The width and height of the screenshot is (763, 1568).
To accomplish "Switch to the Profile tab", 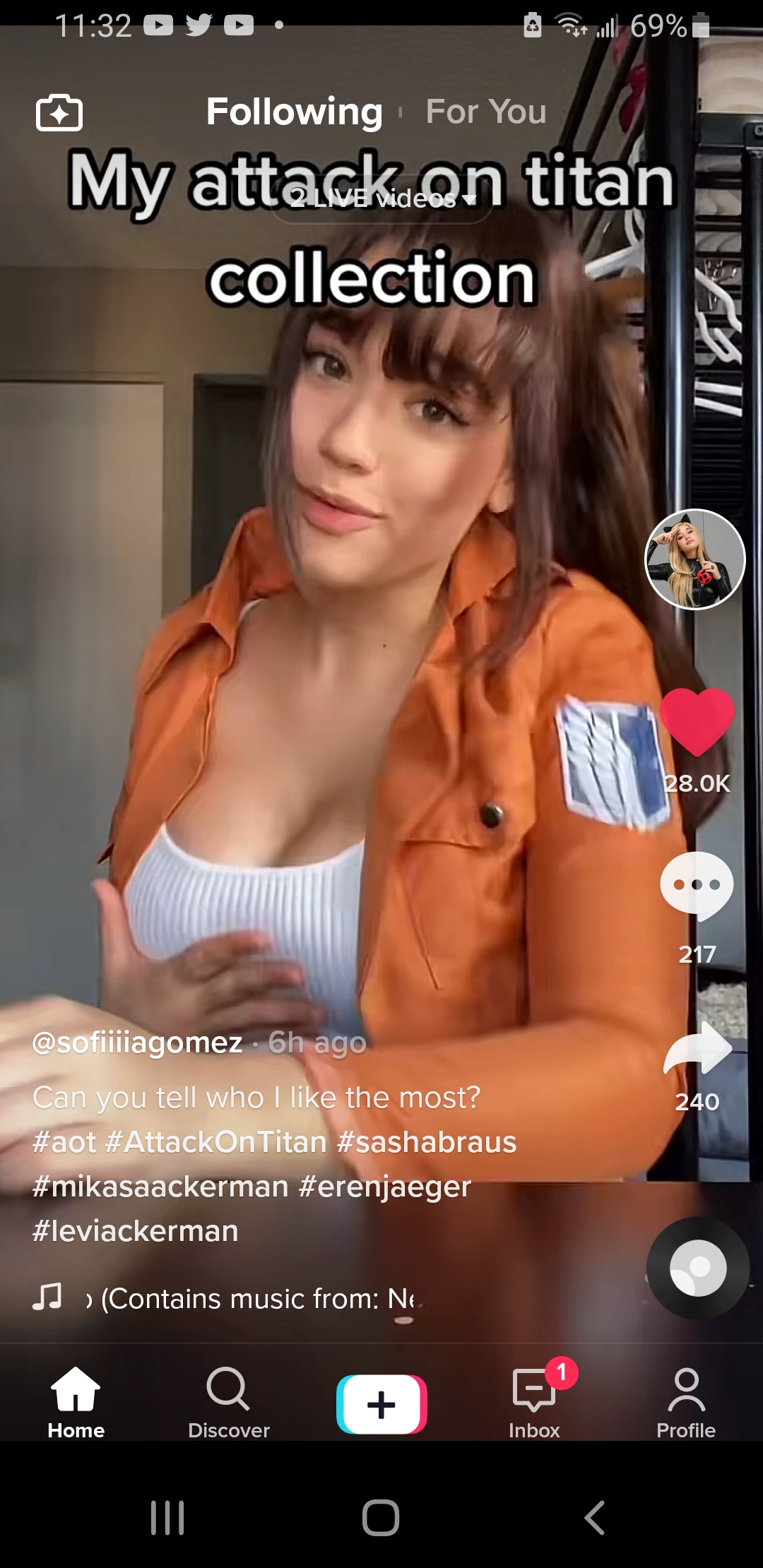I will click(x=685, y=1403).
